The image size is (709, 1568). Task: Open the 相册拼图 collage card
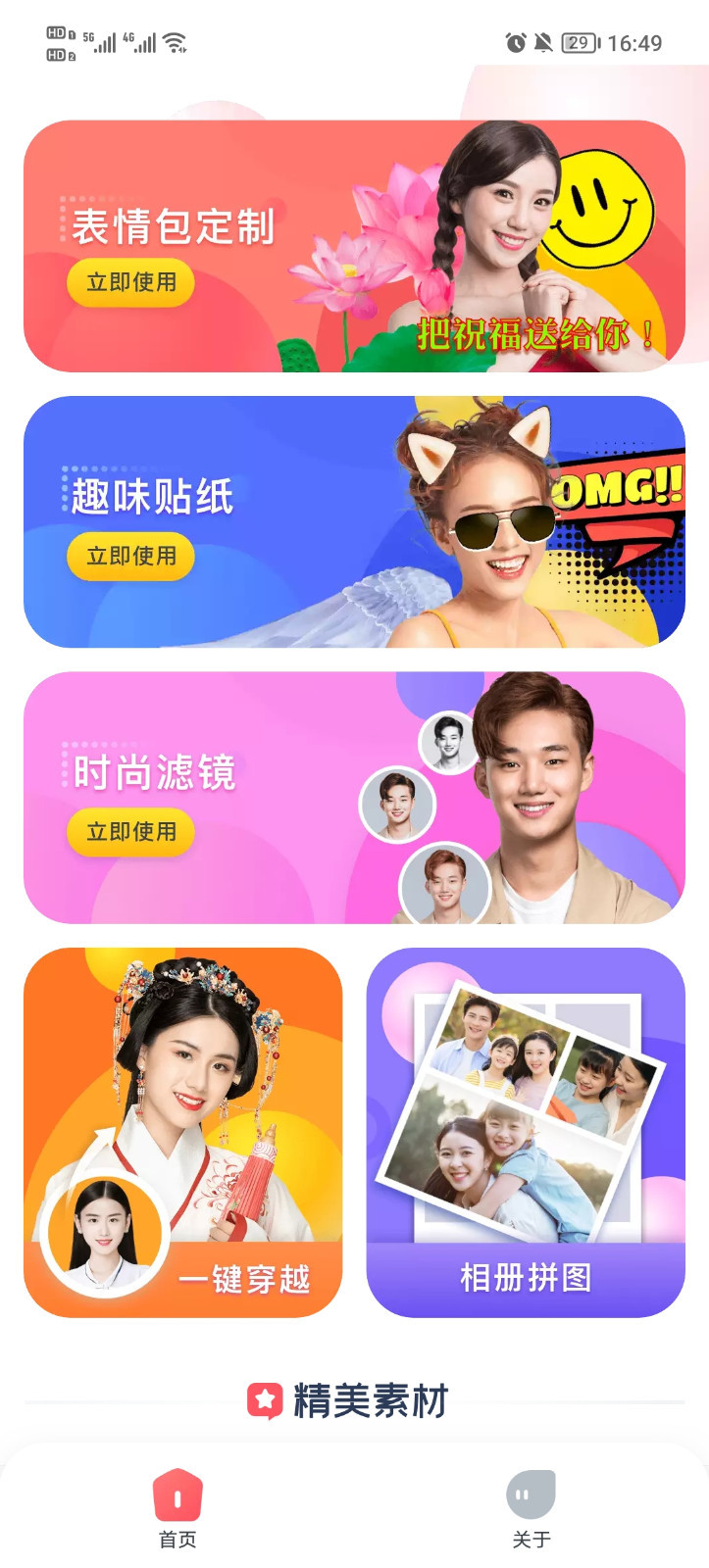[526, 1132]
